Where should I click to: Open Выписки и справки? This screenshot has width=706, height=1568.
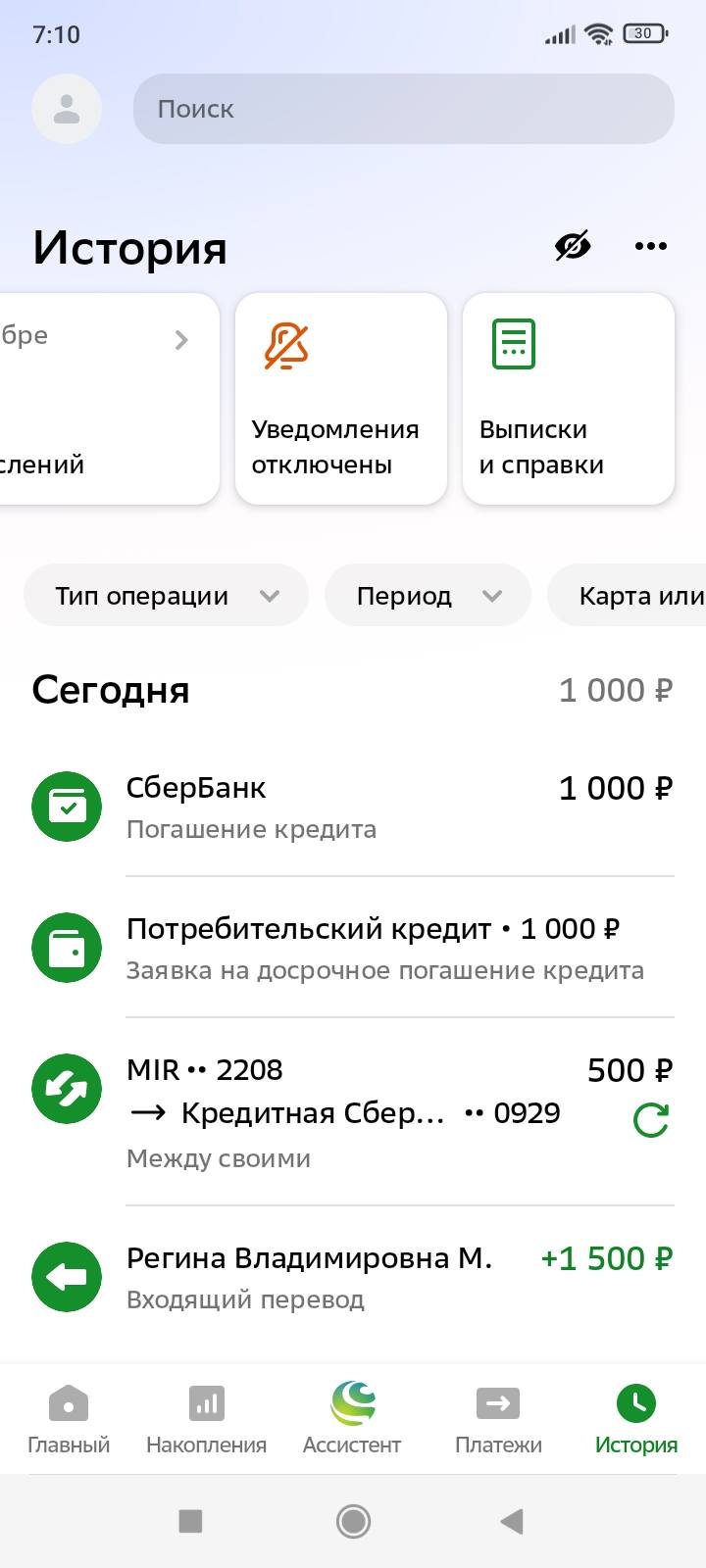point(568,398)
